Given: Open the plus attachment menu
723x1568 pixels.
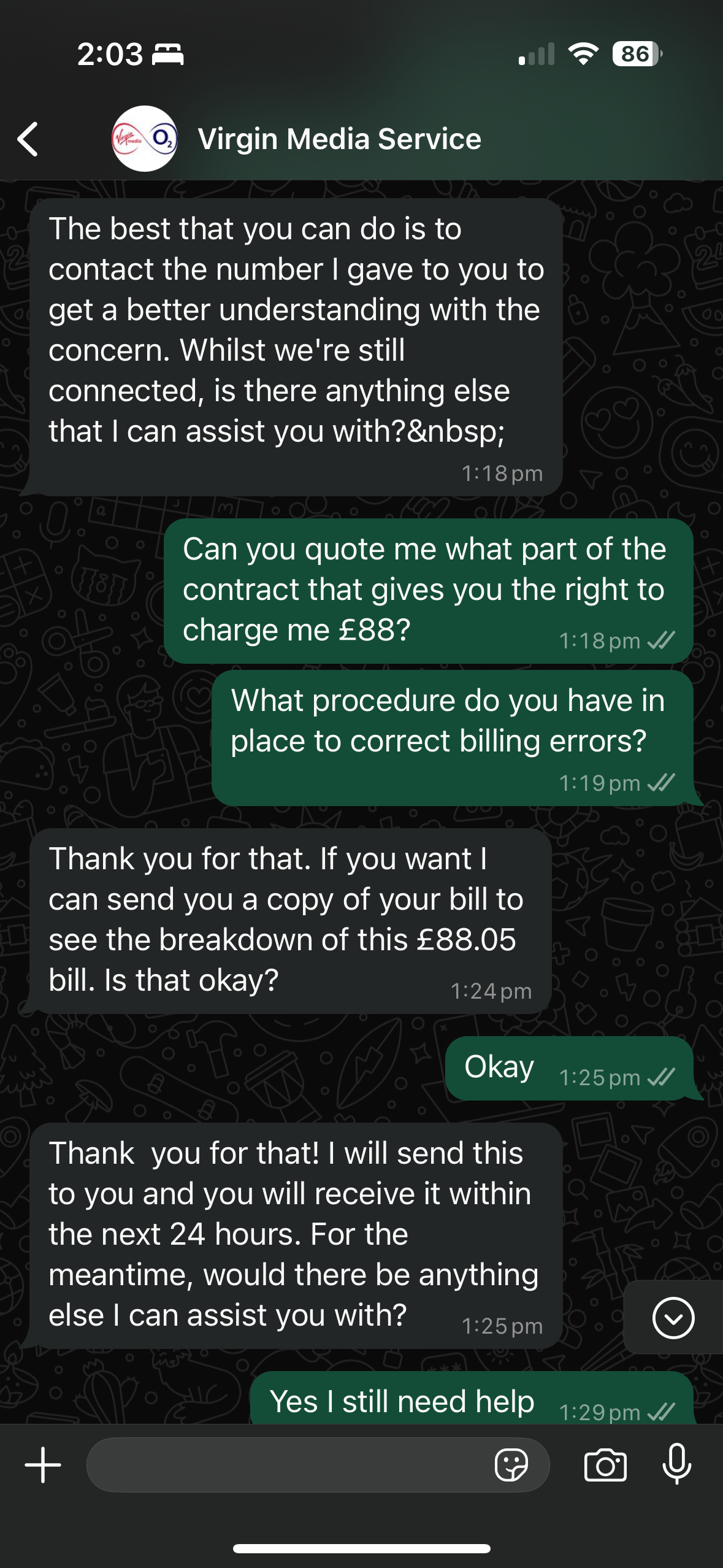Looking at the screenshot, I should [43, 1465].
